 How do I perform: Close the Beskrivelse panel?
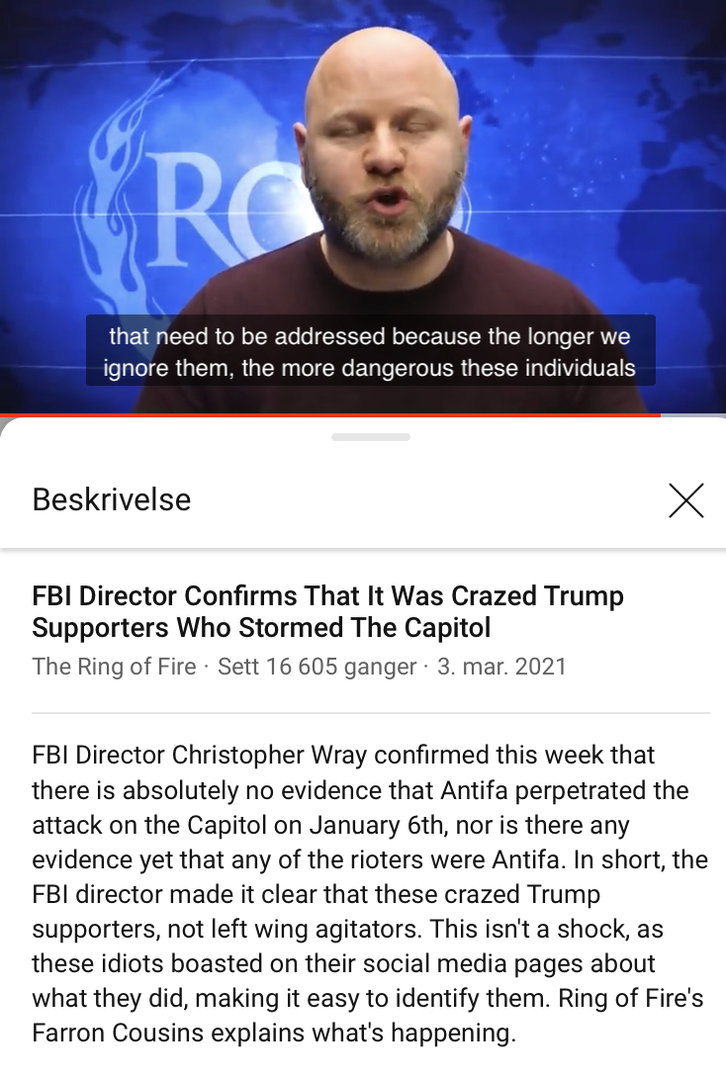click(x=686, y=500)
